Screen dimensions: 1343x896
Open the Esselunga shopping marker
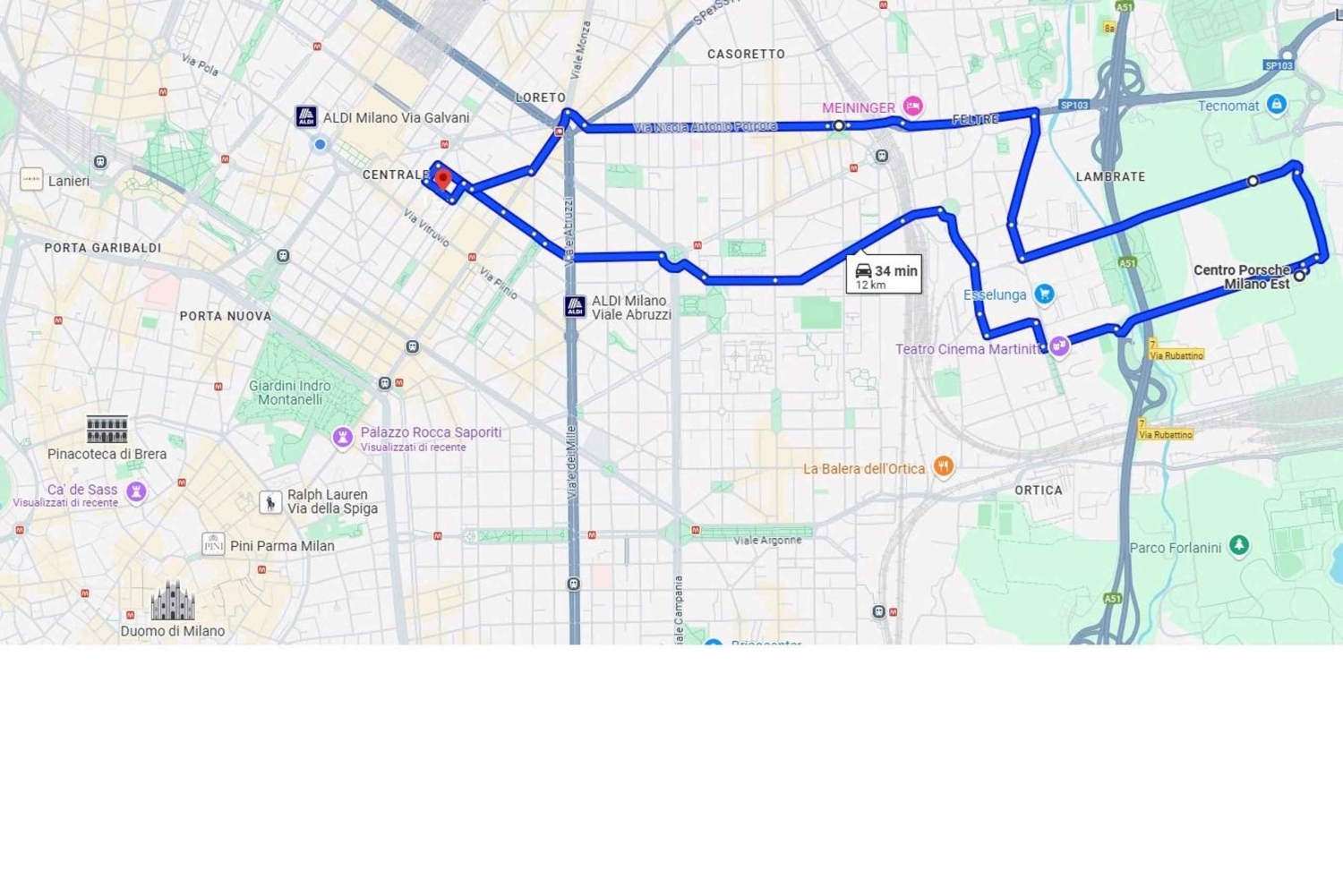(x=1043, y=294)
